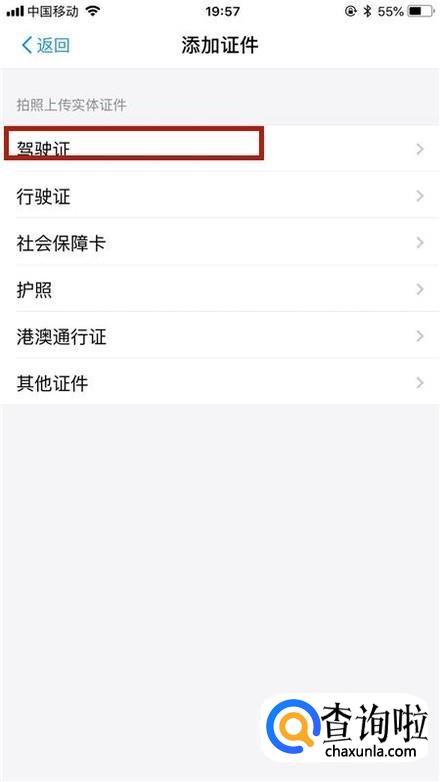Select 行驶证 to add it
The width and height of the screenshot is (440, 782).
click(220, 196)
